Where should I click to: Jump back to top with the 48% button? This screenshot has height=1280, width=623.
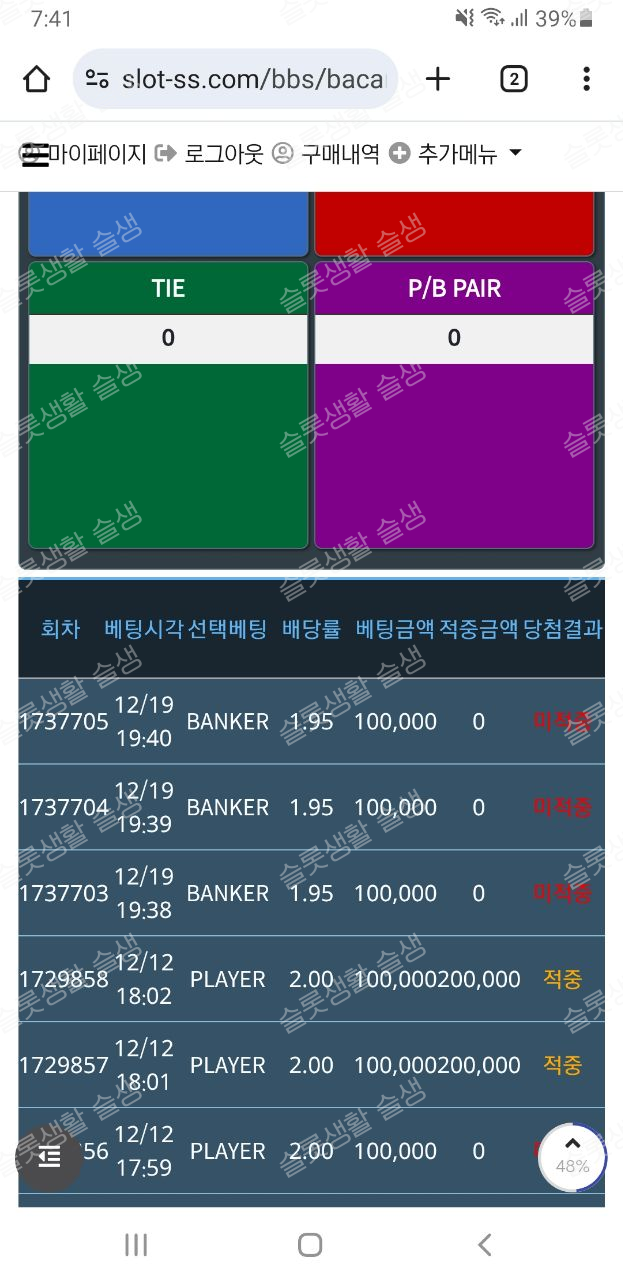pos(572,1157)
